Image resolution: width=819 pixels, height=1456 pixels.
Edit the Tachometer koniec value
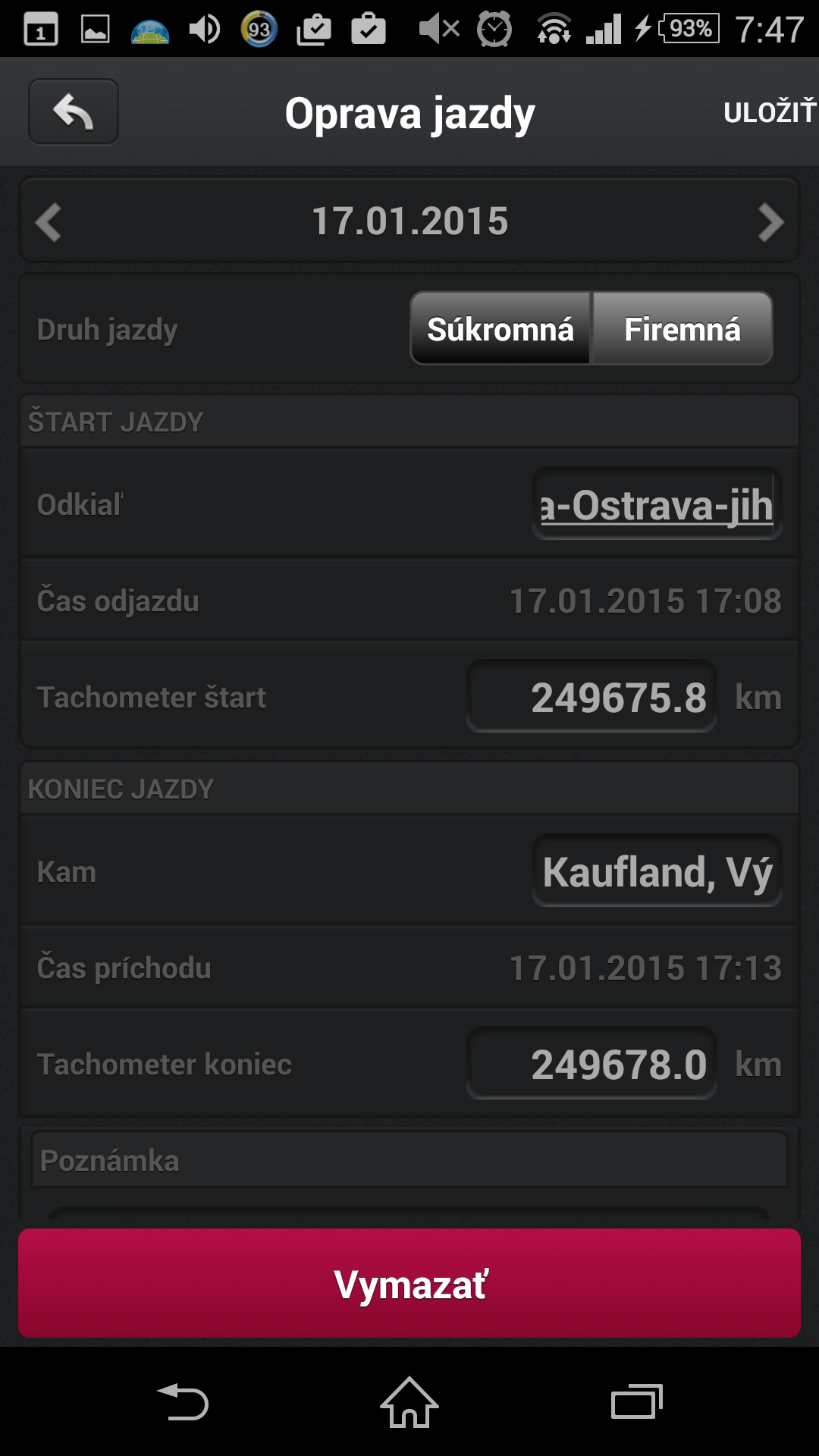click(x=591, y=1064)
